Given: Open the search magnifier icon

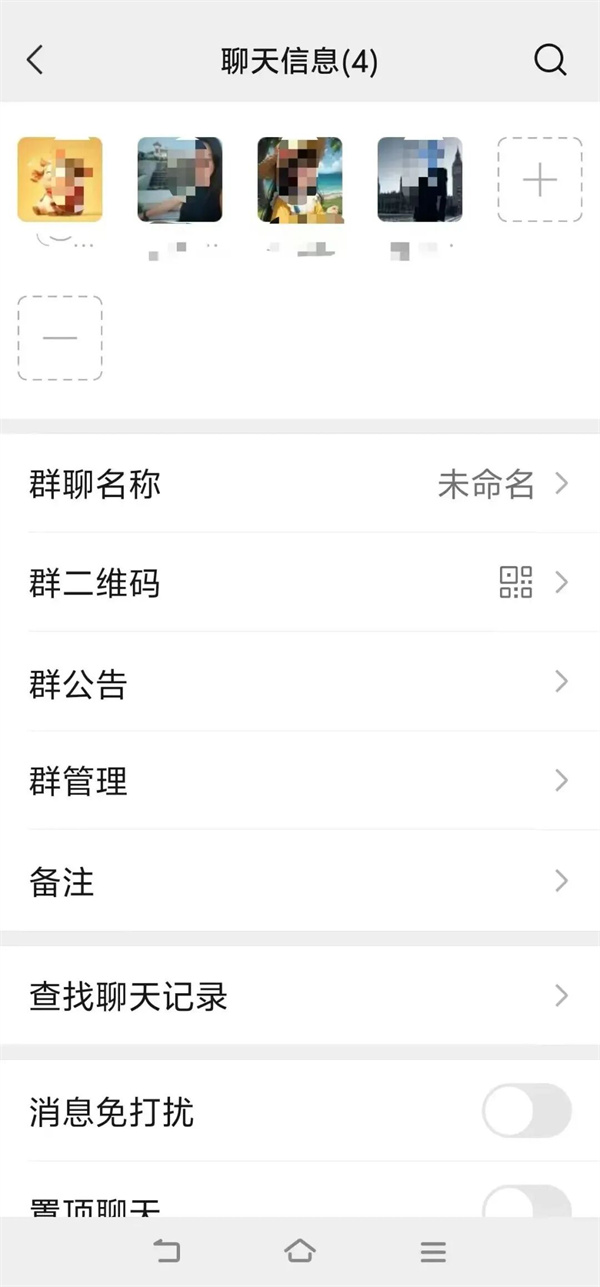Looking at the screenshot, I should [x=550, y=60].
